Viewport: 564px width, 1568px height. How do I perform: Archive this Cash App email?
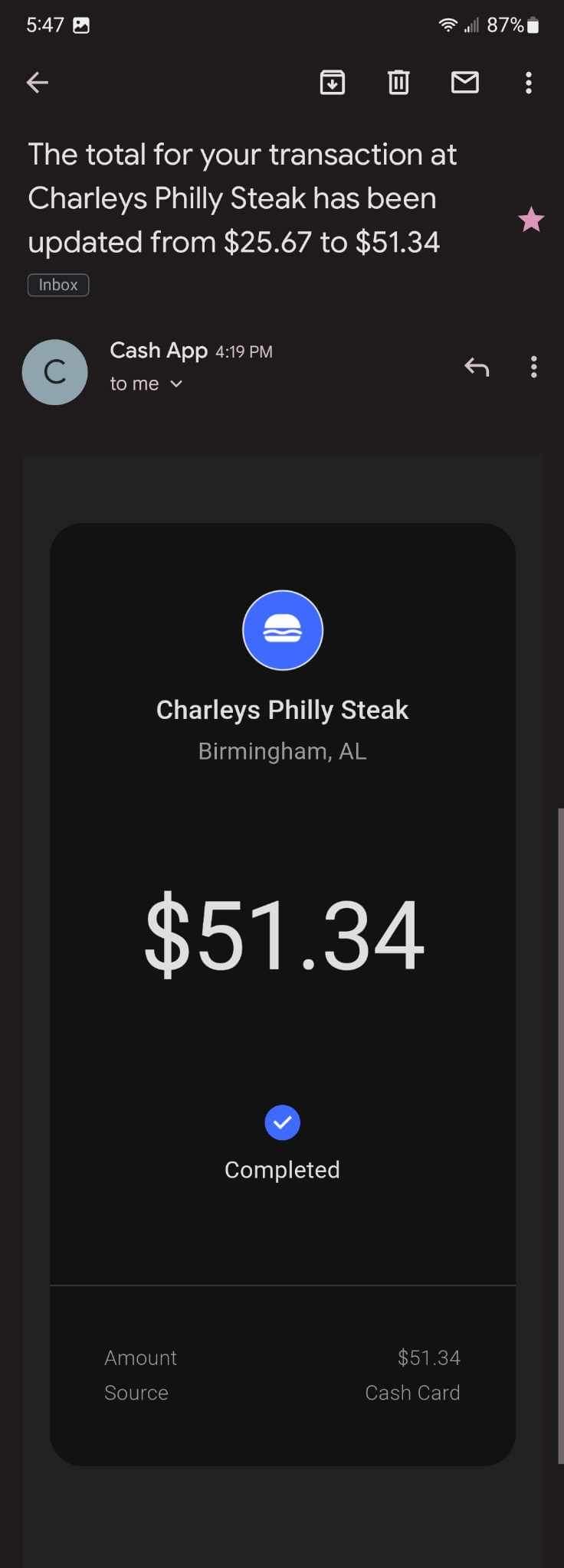[x=332, y=83]
